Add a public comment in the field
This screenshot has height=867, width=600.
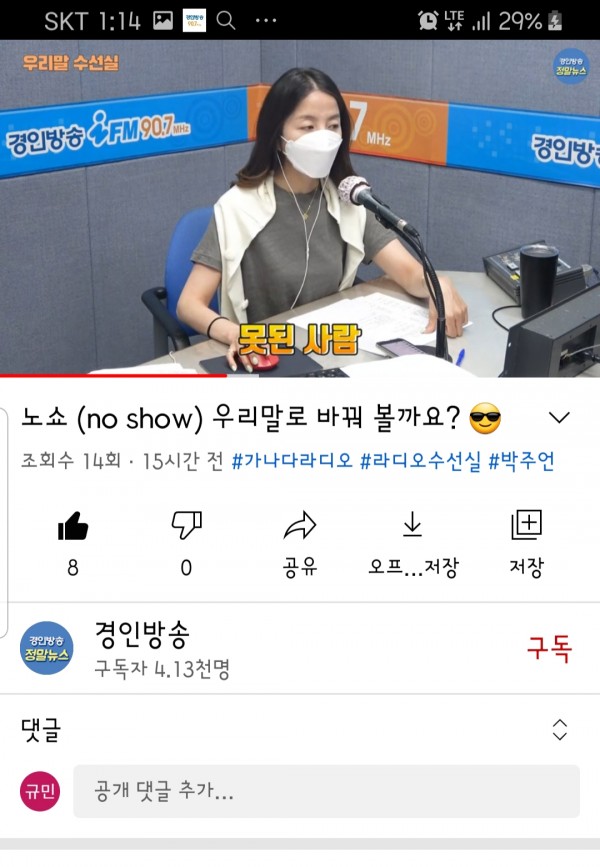coord(326,792)
